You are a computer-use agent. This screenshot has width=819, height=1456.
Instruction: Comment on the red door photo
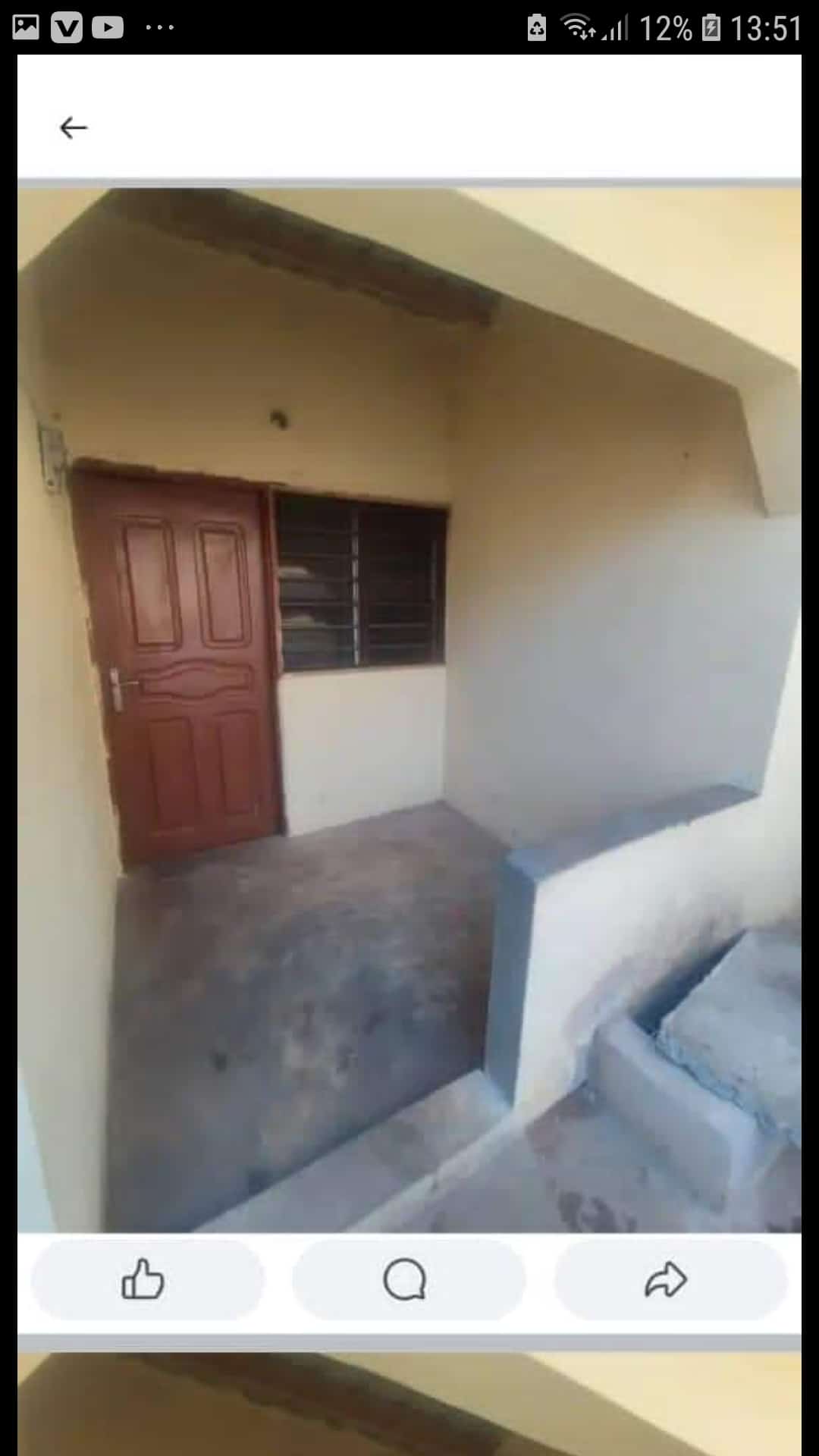406,1281
